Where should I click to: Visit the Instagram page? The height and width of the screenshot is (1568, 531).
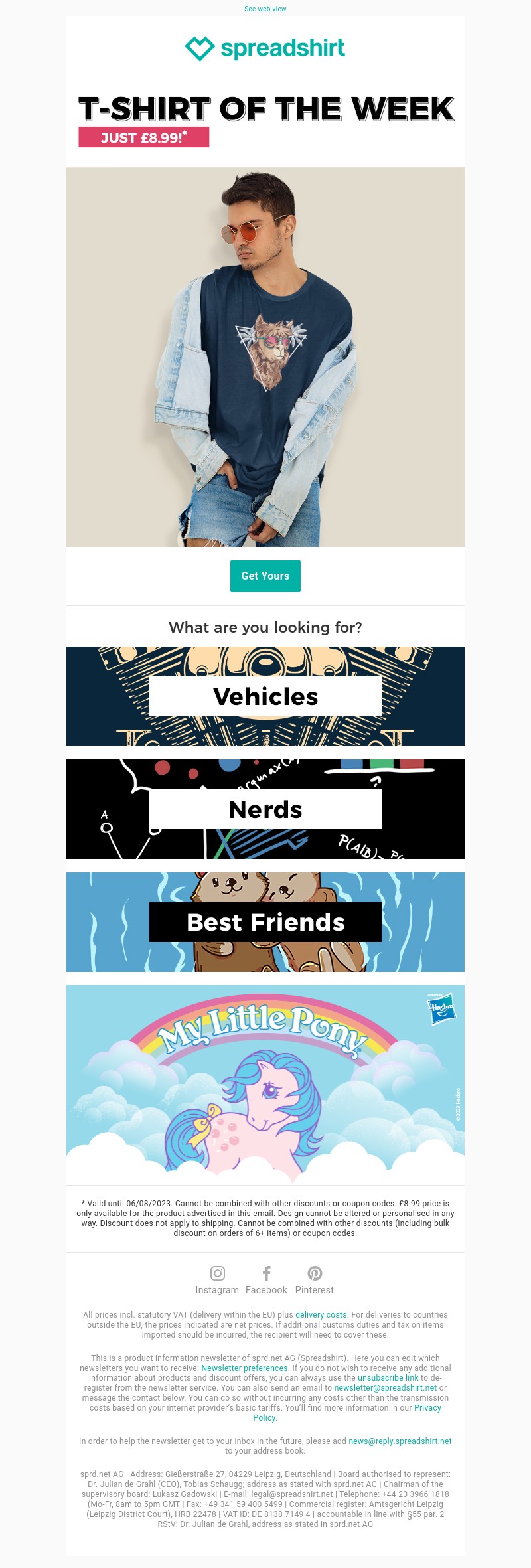click(x=217, y=1280)
